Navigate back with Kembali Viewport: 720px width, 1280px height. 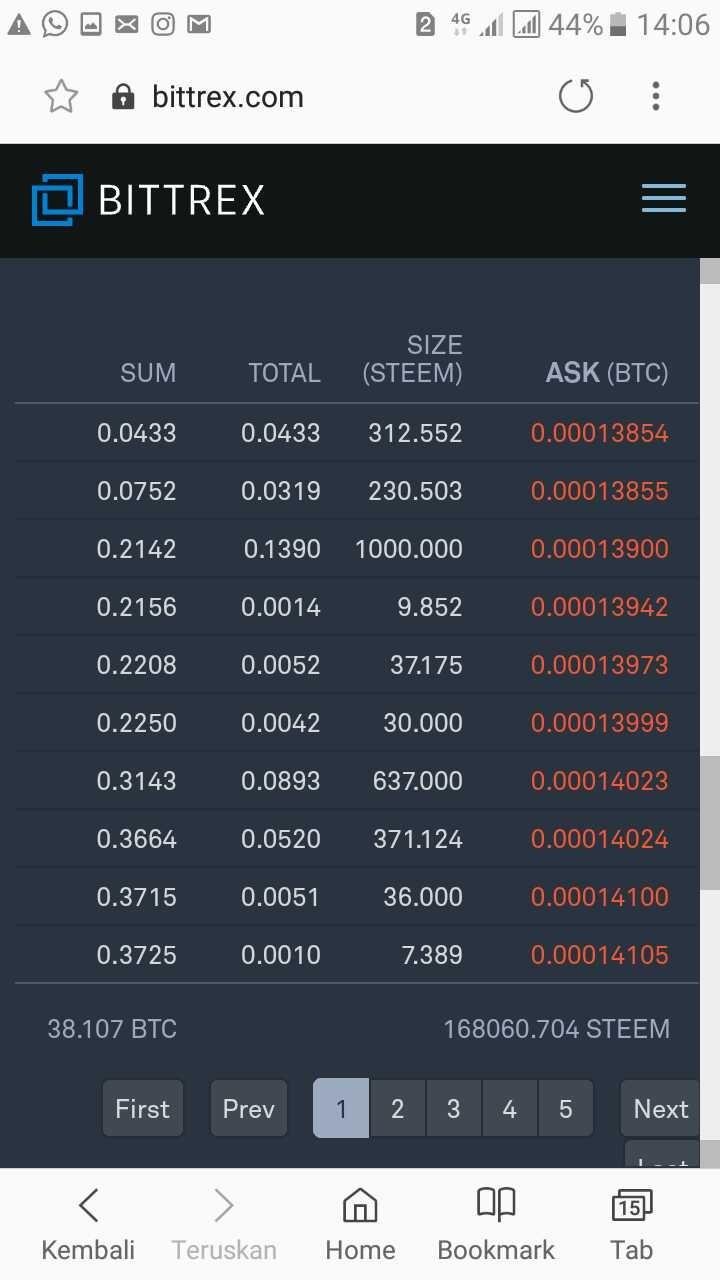click(x=88, y=1225)
